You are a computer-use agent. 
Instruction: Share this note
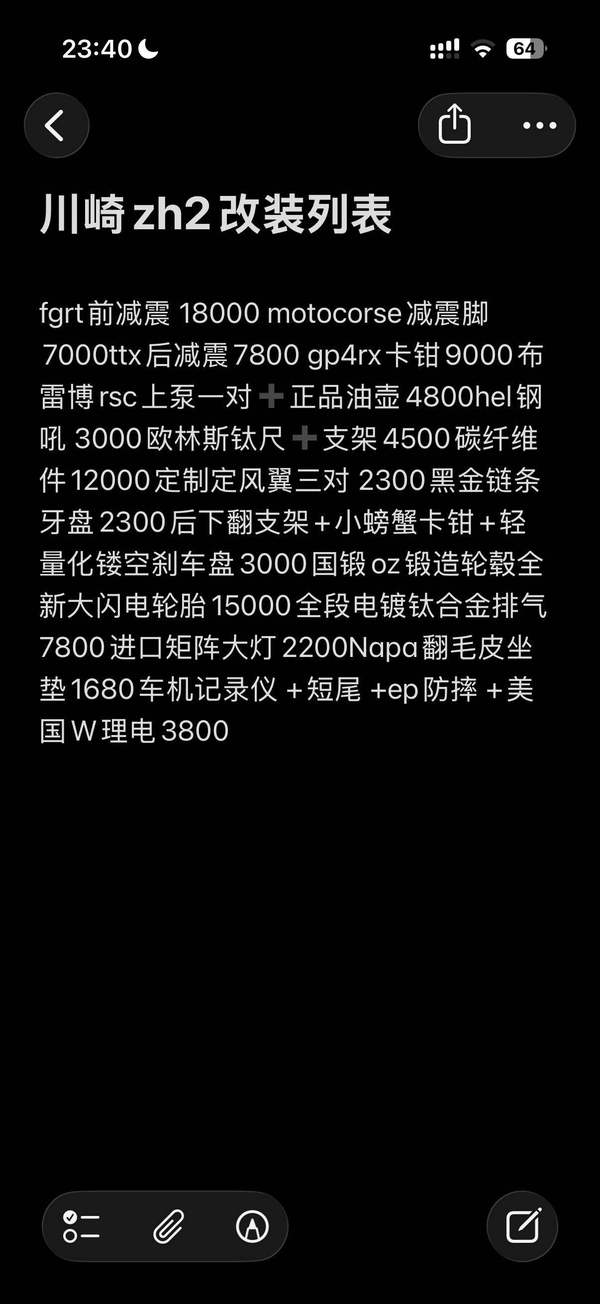tap(455, 125)
